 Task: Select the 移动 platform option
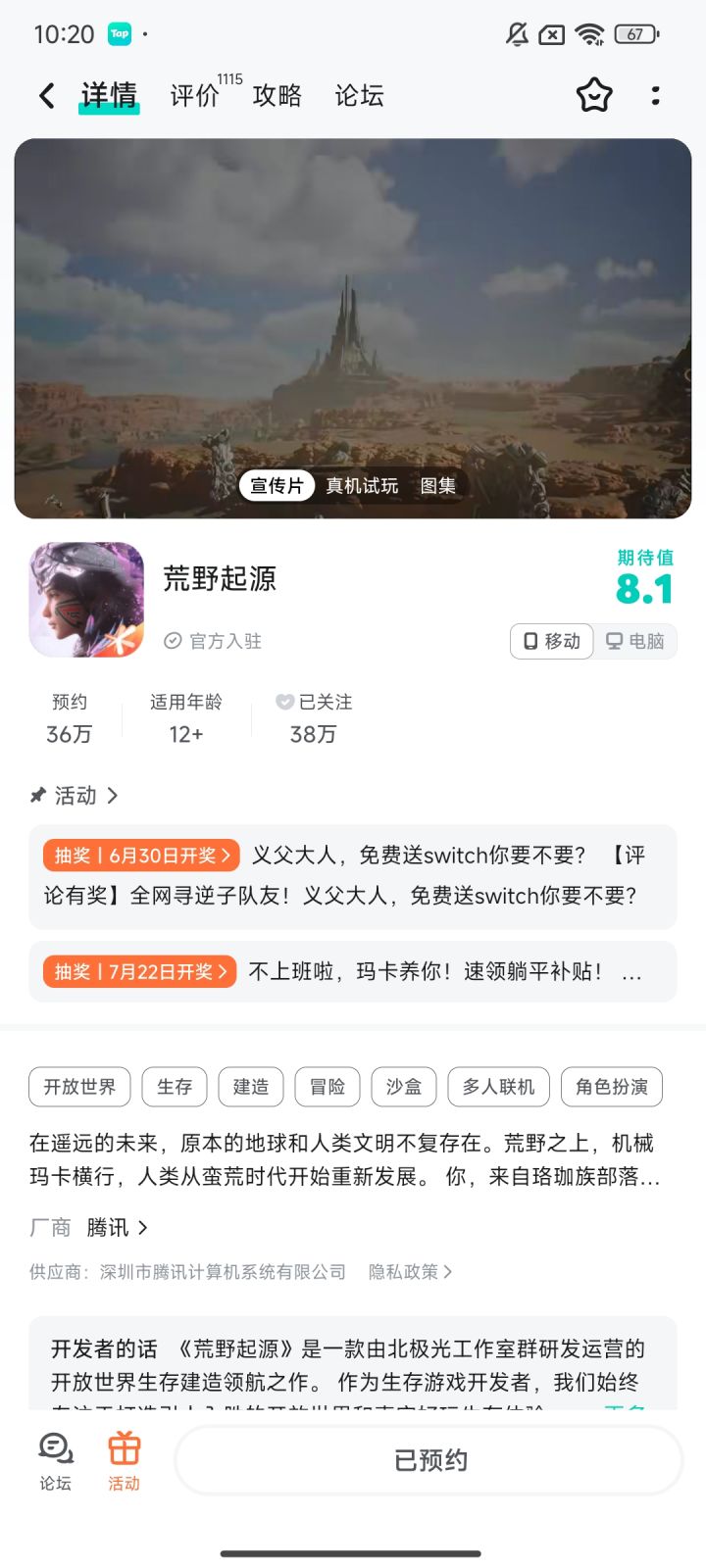[551, 641]
